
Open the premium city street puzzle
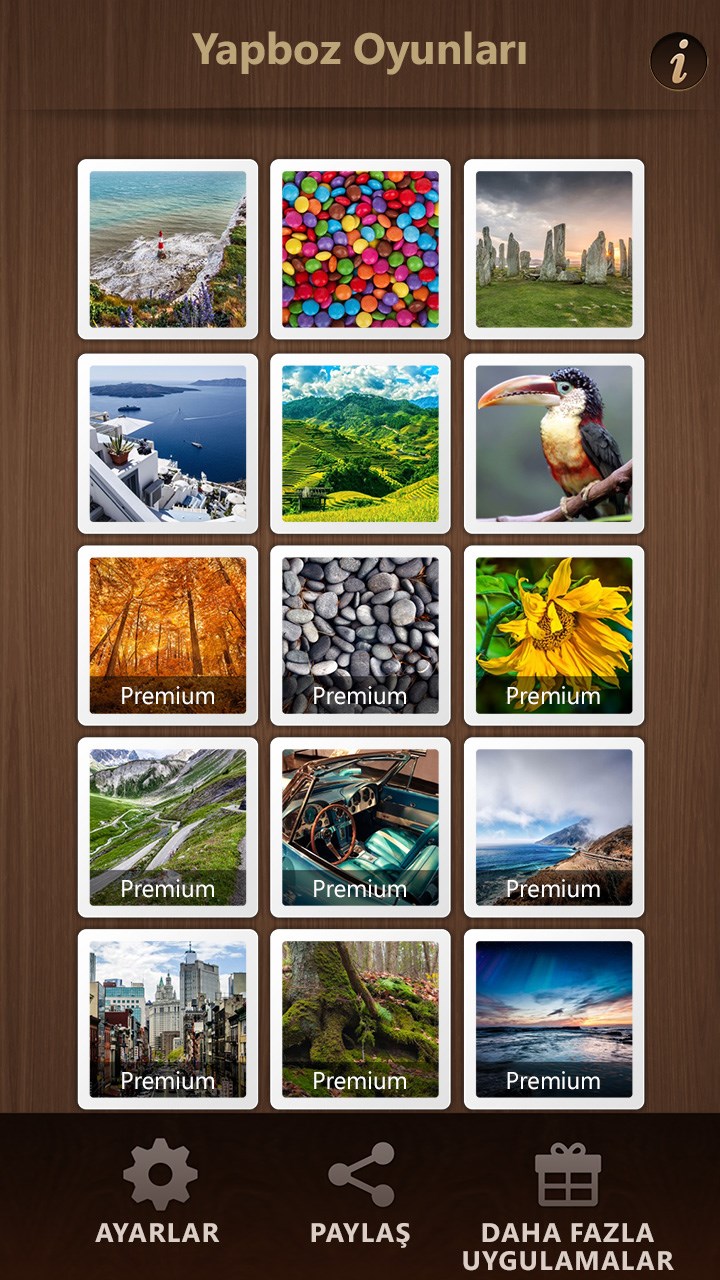(x=168, y=1019)
